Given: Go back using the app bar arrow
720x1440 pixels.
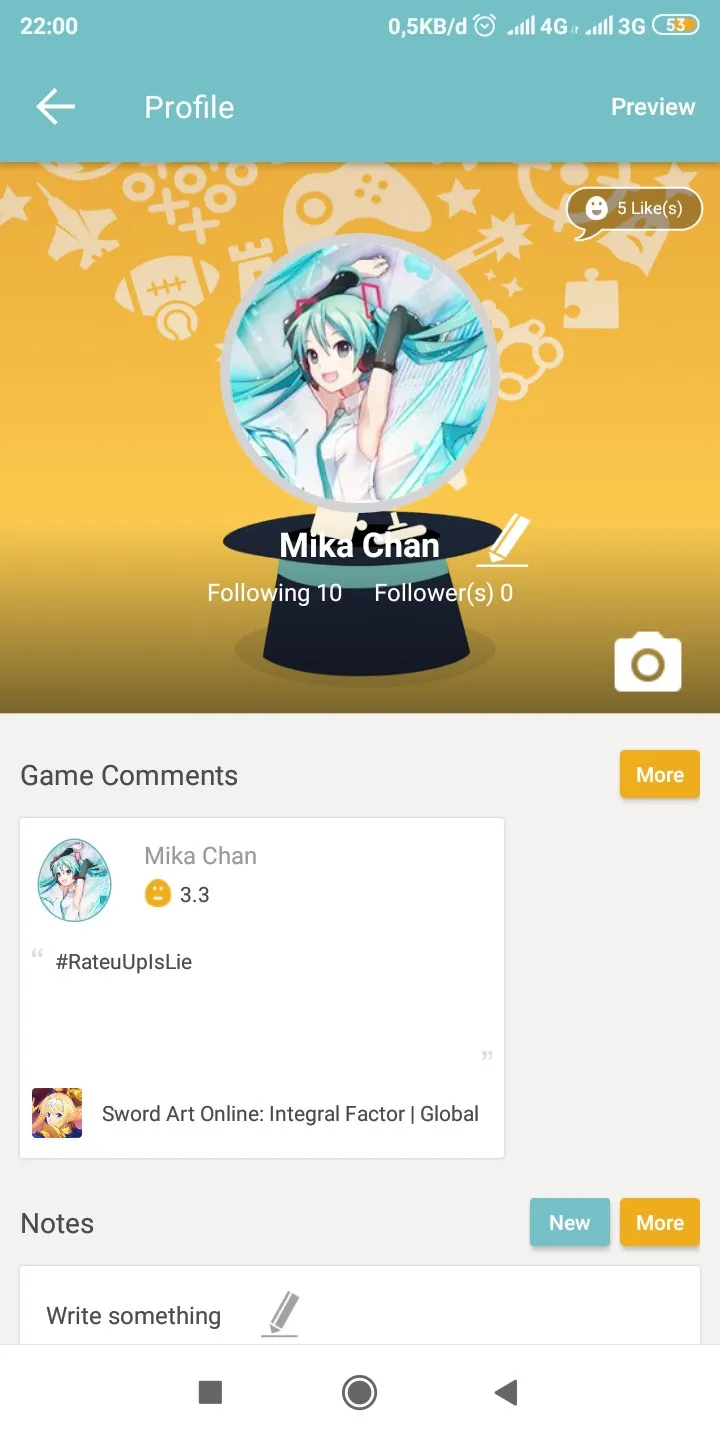Looking at the screenshot, I should (56, 107).
